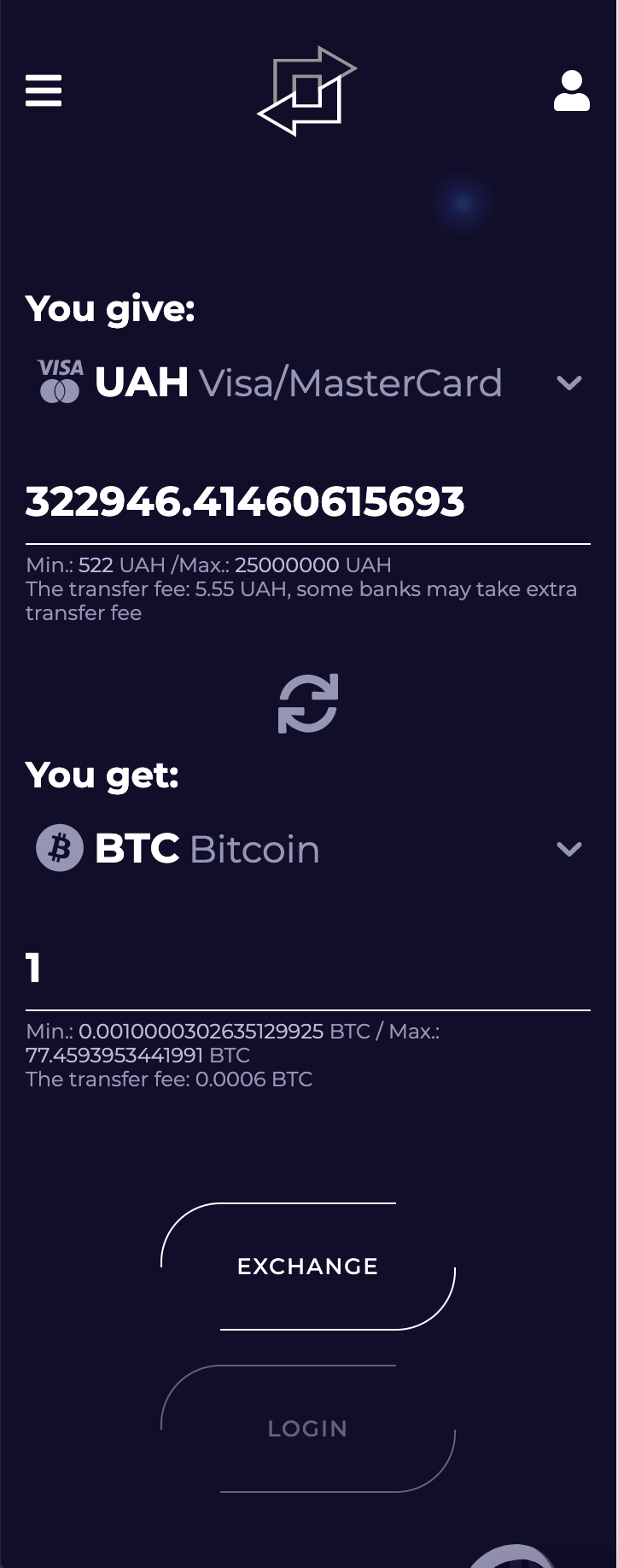Edit the You give amount field
Viewport: 618px width, 1568px height.
click(307, 502)
